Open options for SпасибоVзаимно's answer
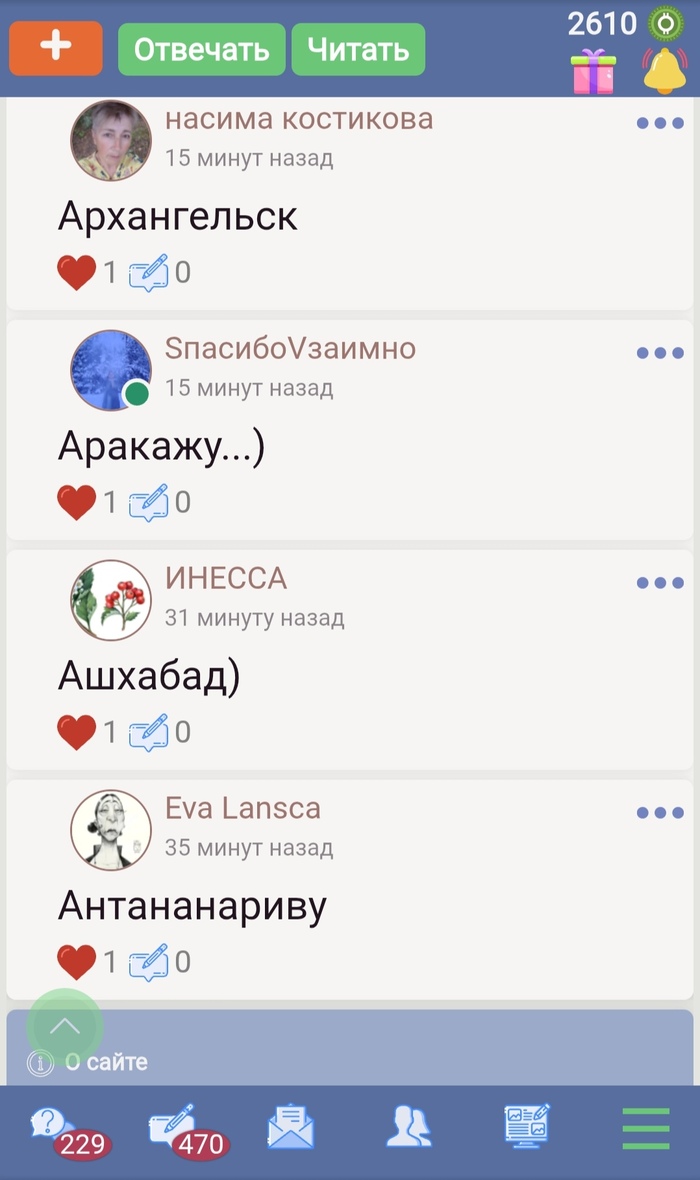 [660, 353]
